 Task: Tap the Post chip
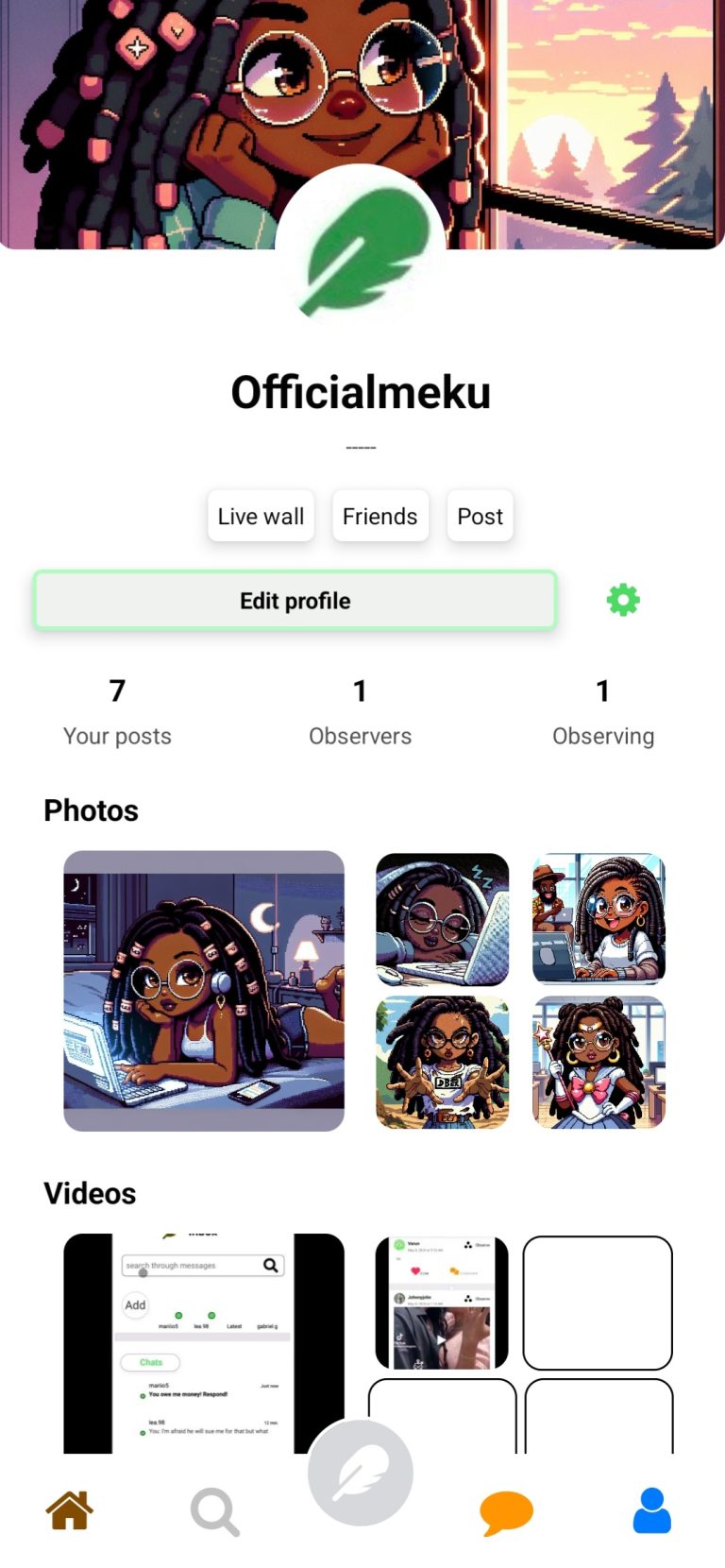[x=480, y=517]
